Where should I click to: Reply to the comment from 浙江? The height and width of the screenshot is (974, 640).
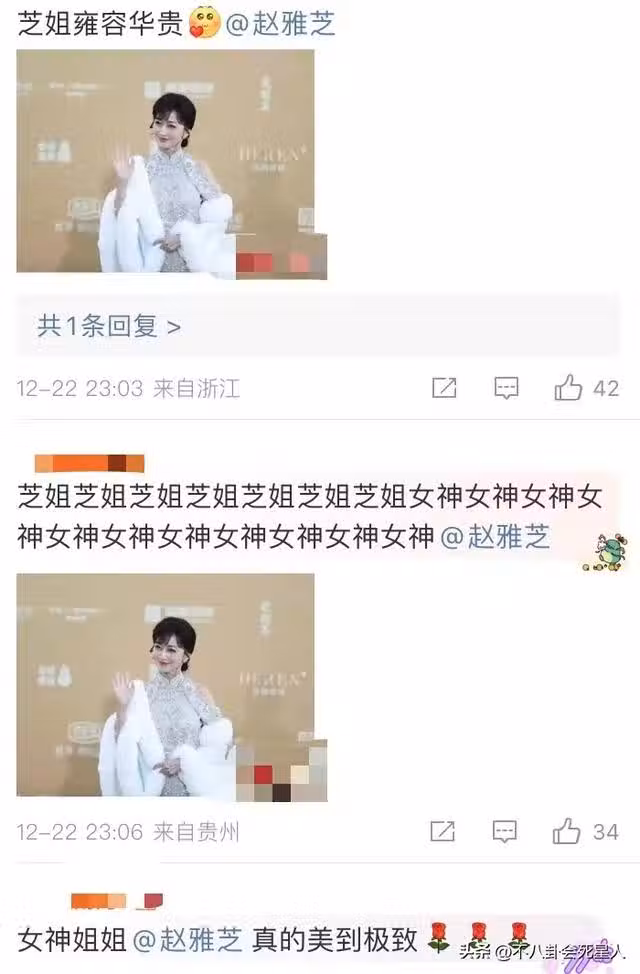click(x=506, y=388)
